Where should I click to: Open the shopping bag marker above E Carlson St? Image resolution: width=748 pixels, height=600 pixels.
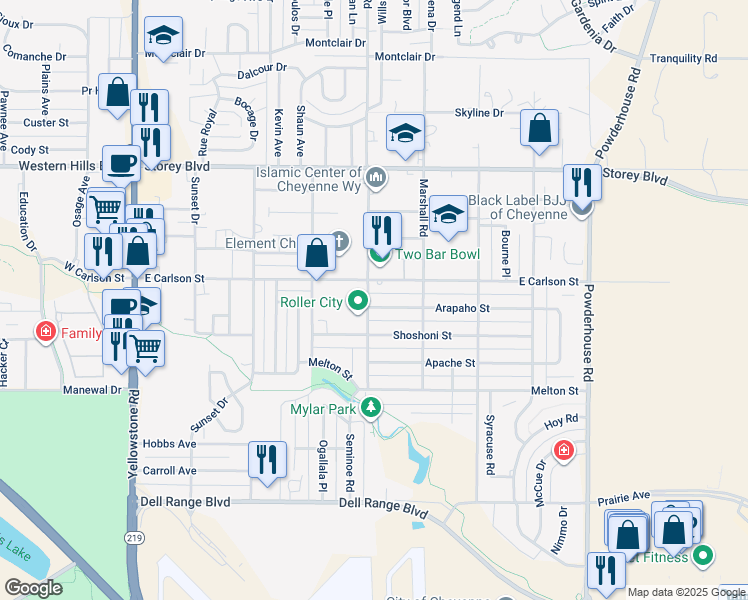click(316, 254)
